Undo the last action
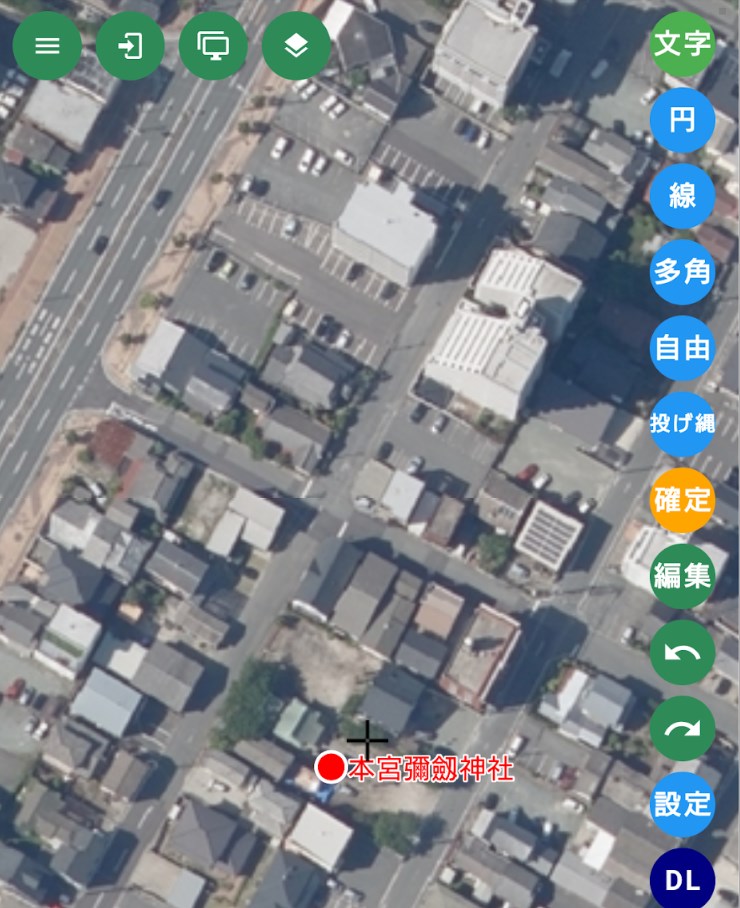 pos(682,652)
